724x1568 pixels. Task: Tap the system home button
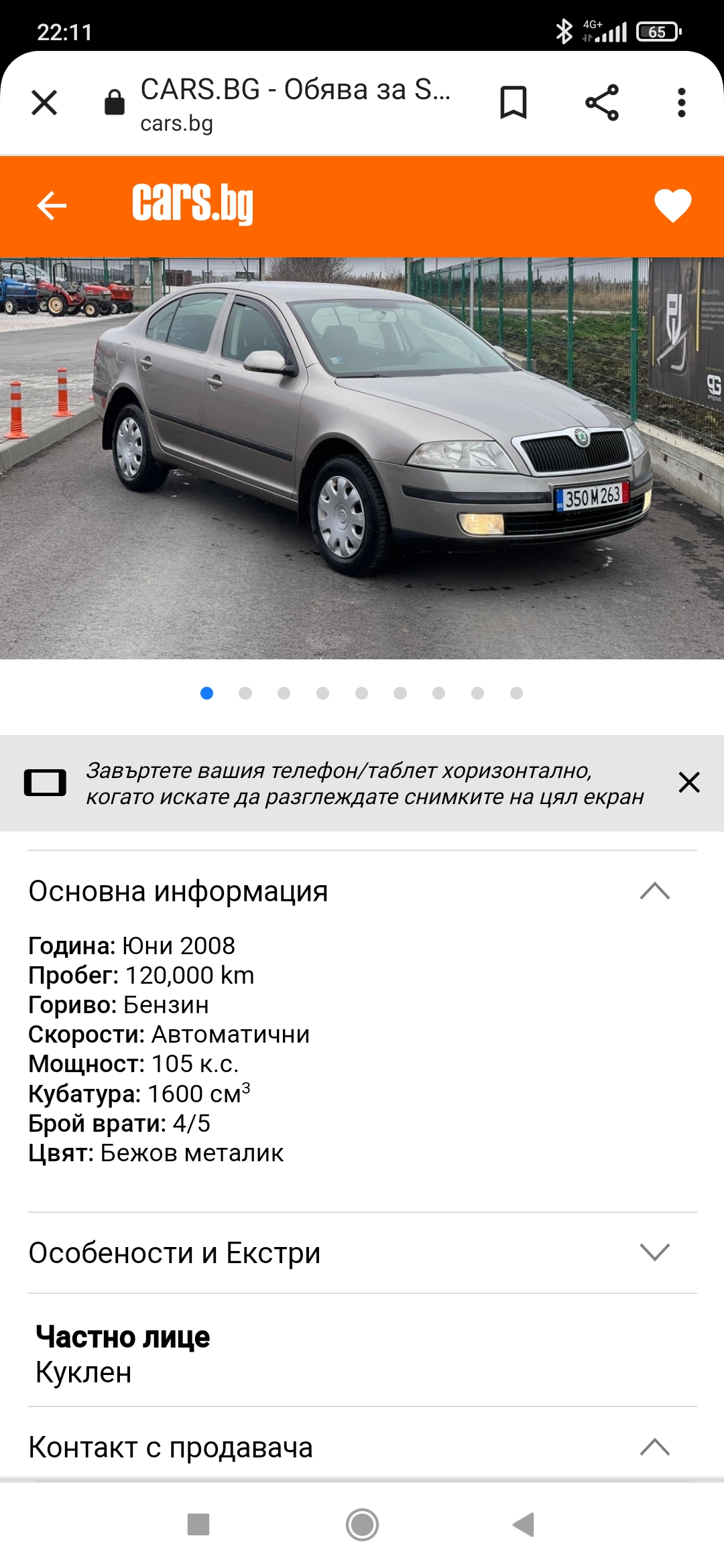click(362, 1525)
